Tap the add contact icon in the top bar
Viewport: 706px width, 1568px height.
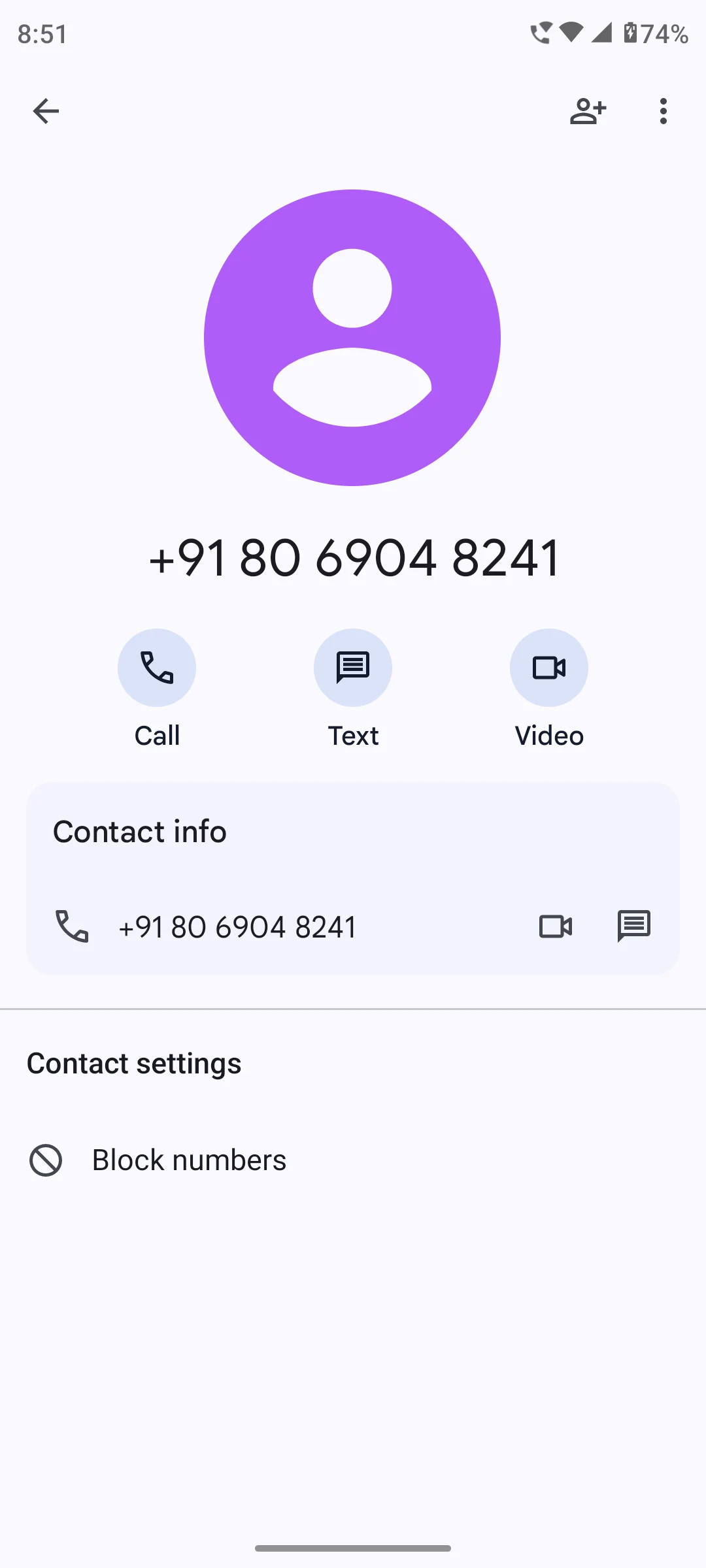pos(588,111)
